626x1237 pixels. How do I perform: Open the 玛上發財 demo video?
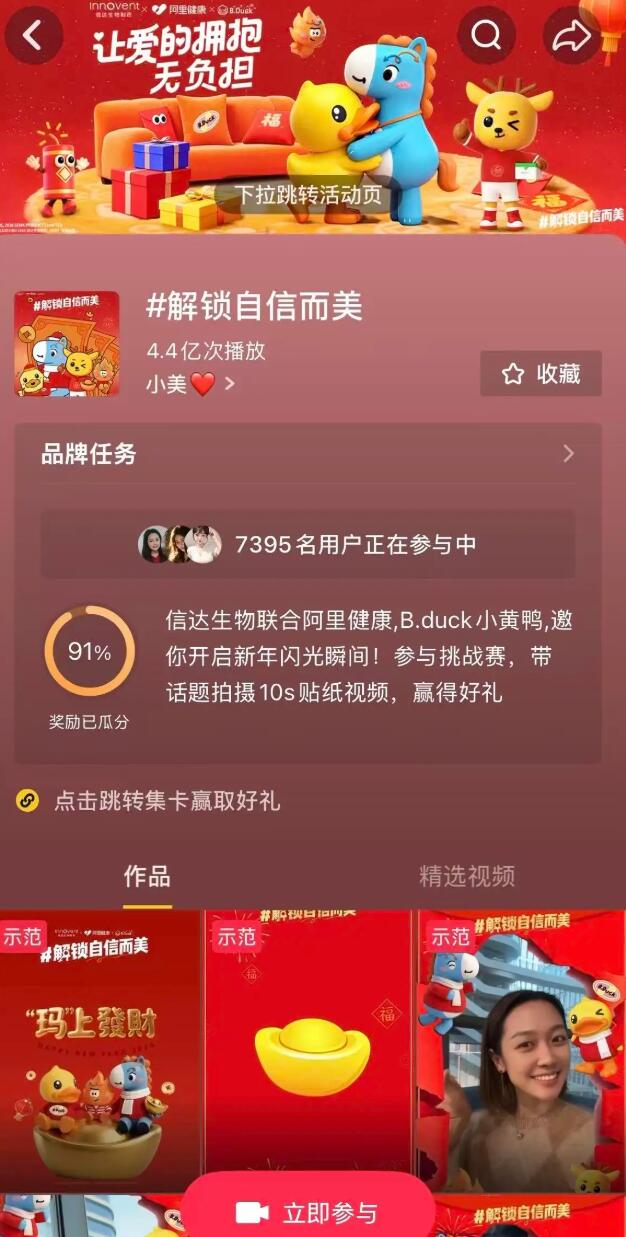point(100,1050)
